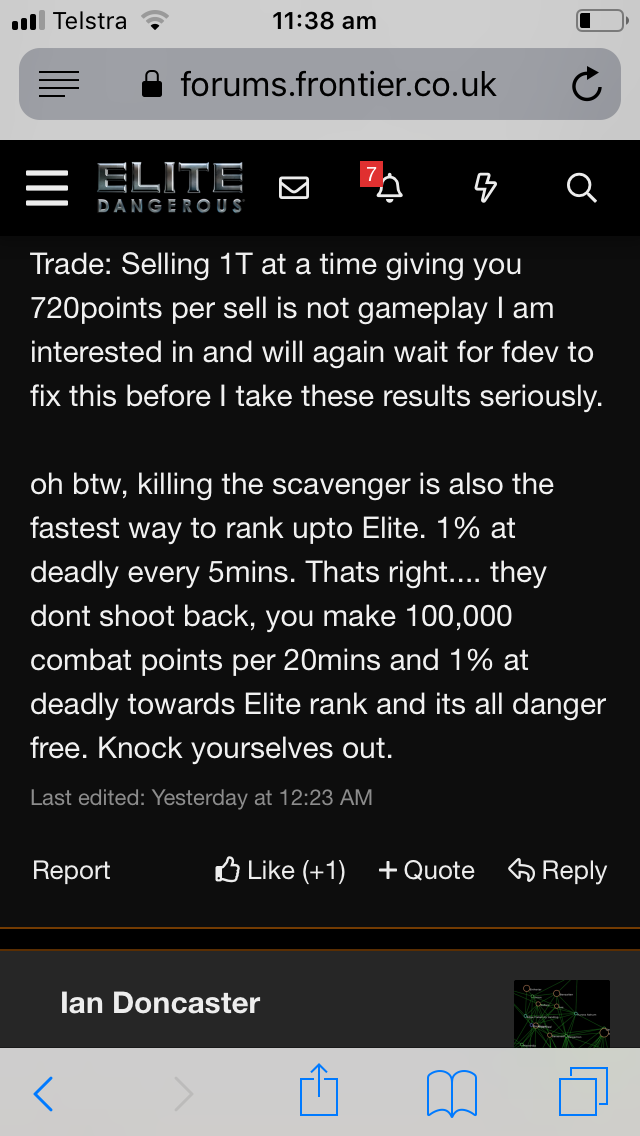Quote this post
This screenshot has height=1136, width=640.
pos(427,870)
